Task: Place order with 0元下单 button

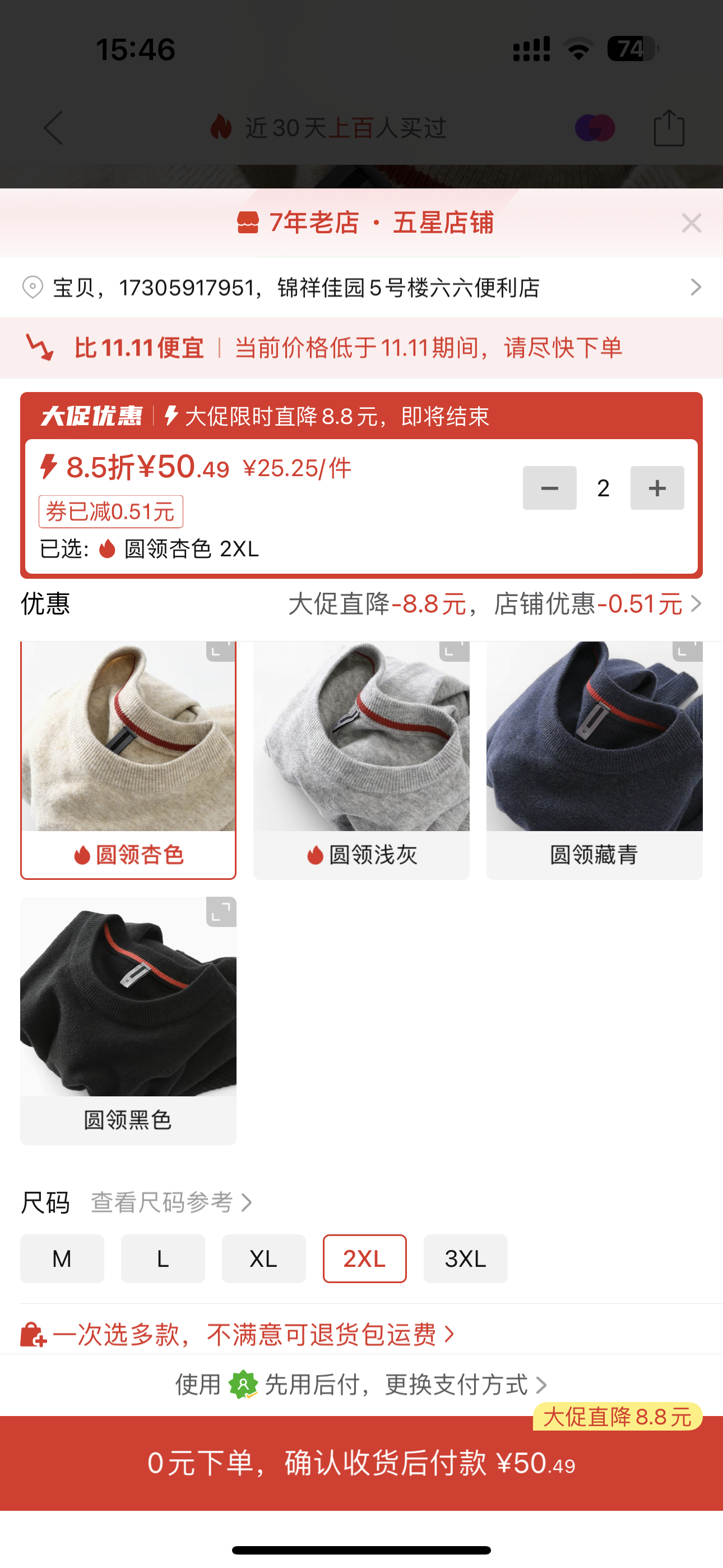Action: pos(361,1463)
